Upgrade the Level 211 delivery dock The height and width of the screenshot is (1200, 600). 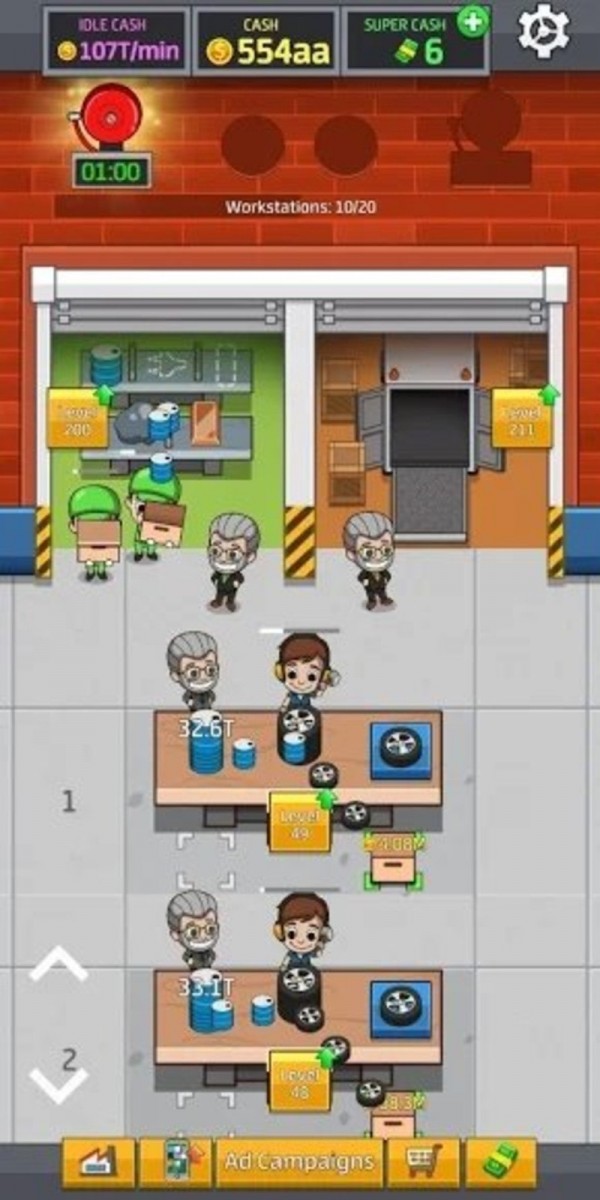pyautogui.click(x=521, y=418)
